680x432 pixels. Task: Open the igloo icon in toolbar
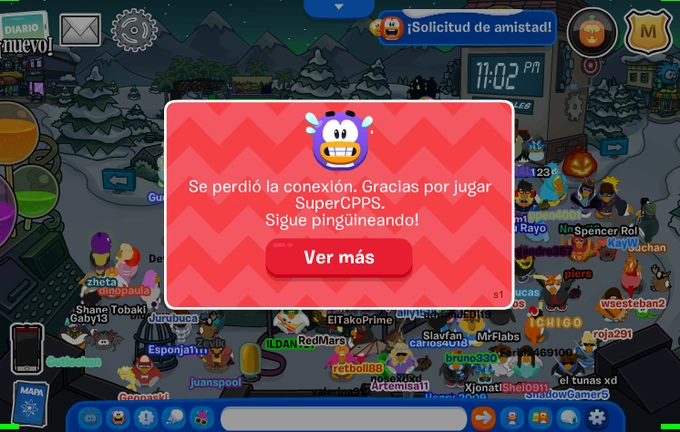click(569, 418)
